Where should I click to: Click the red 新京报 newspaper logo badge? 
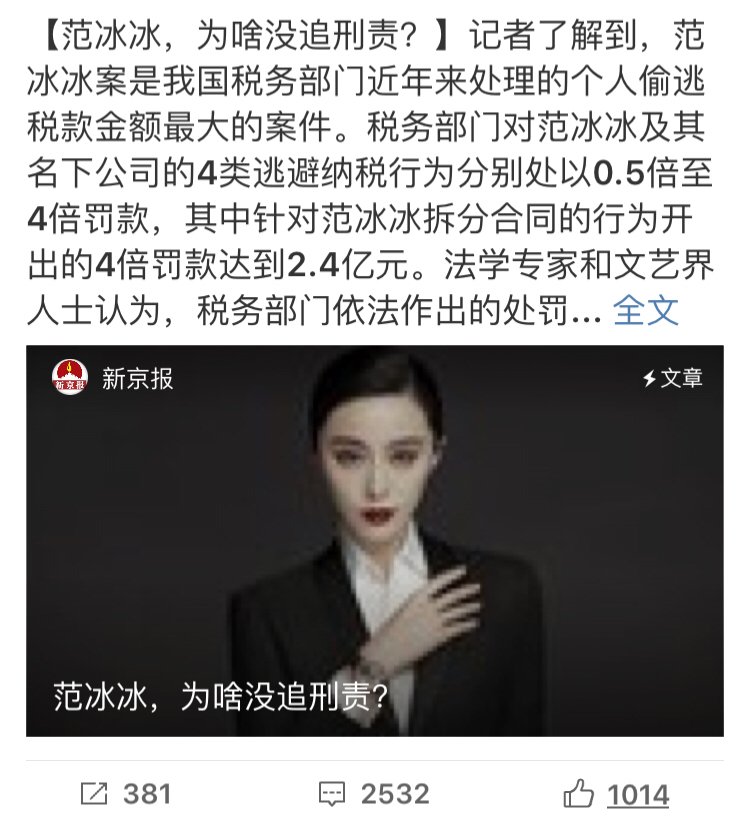point(69,377)
